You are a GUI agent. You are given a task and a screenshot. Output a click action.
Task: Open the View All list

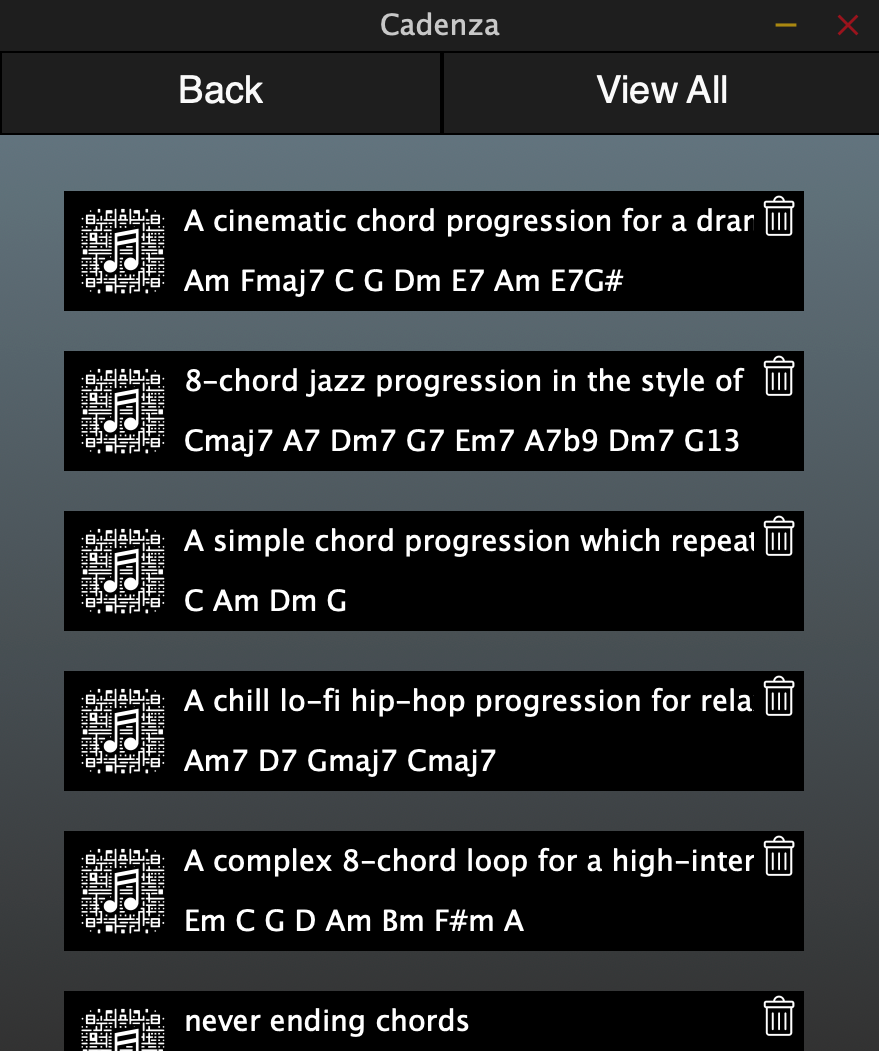click(661, 92)
